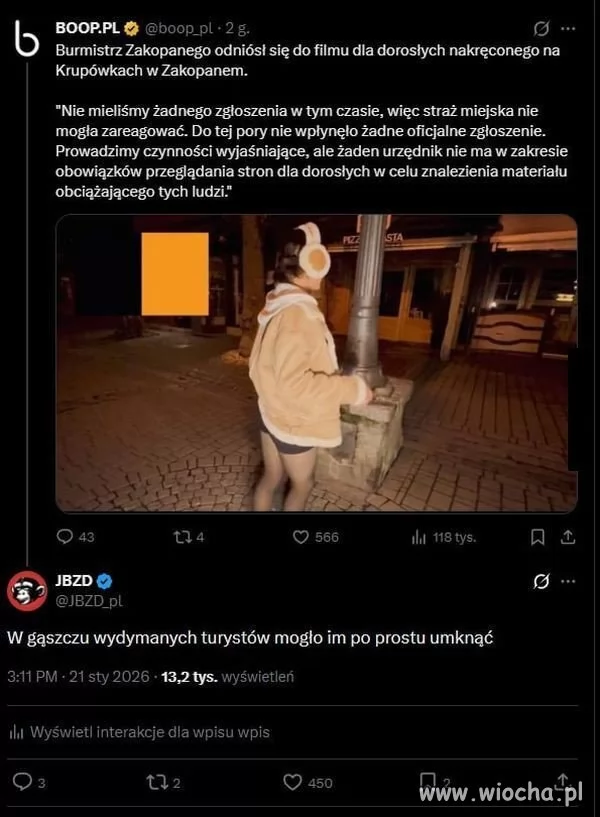Share the BOOP.PL post
The image size is (600, 817).
[568, 537]
